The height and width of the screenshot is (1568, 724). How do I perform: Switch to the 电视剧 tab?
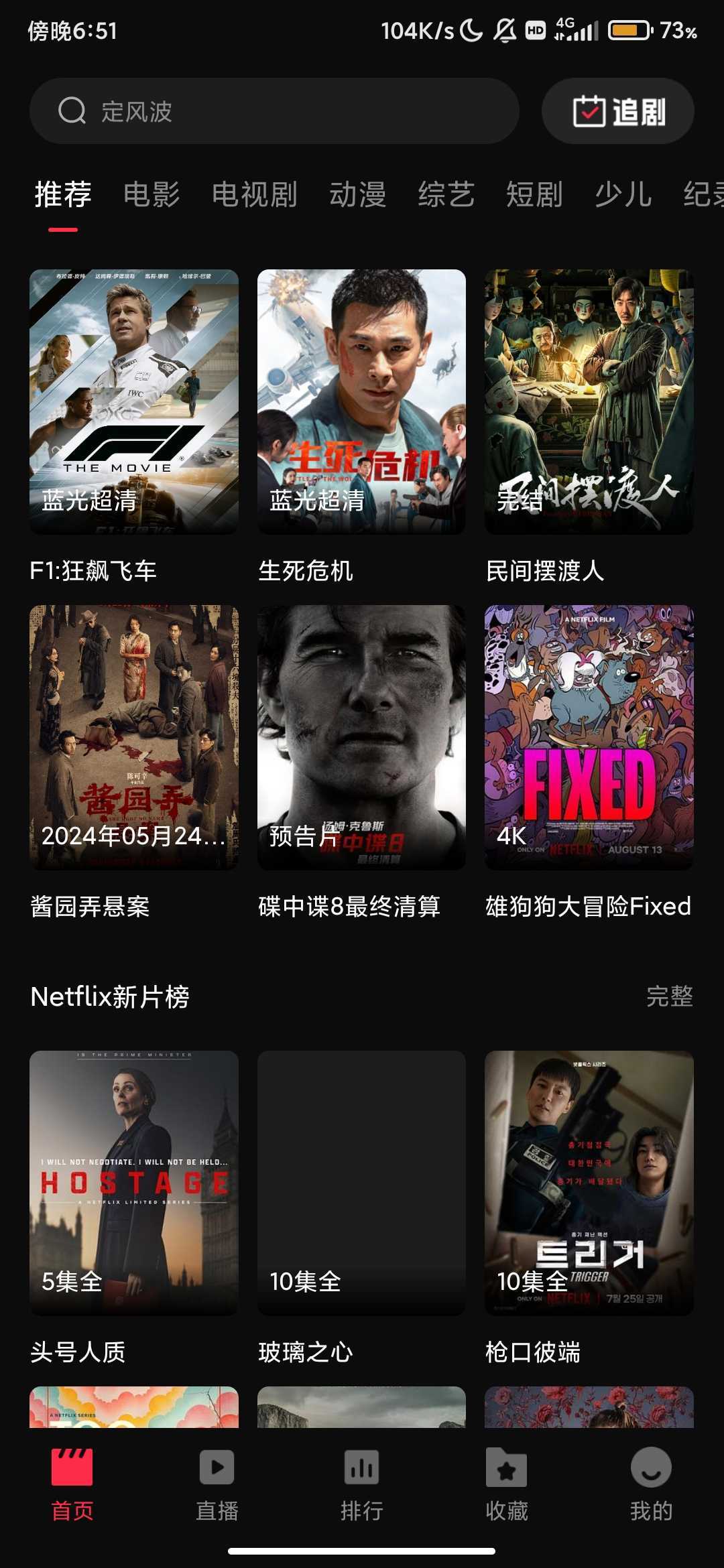coord(254,195)
